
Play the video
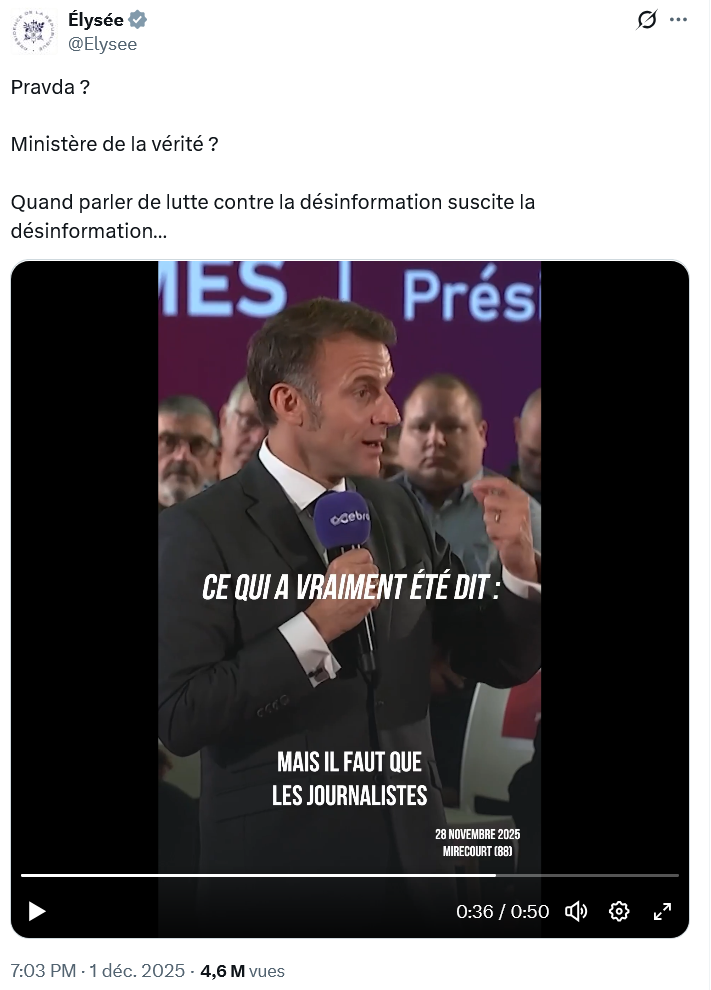pyautogui.click(x=37, y=911)
